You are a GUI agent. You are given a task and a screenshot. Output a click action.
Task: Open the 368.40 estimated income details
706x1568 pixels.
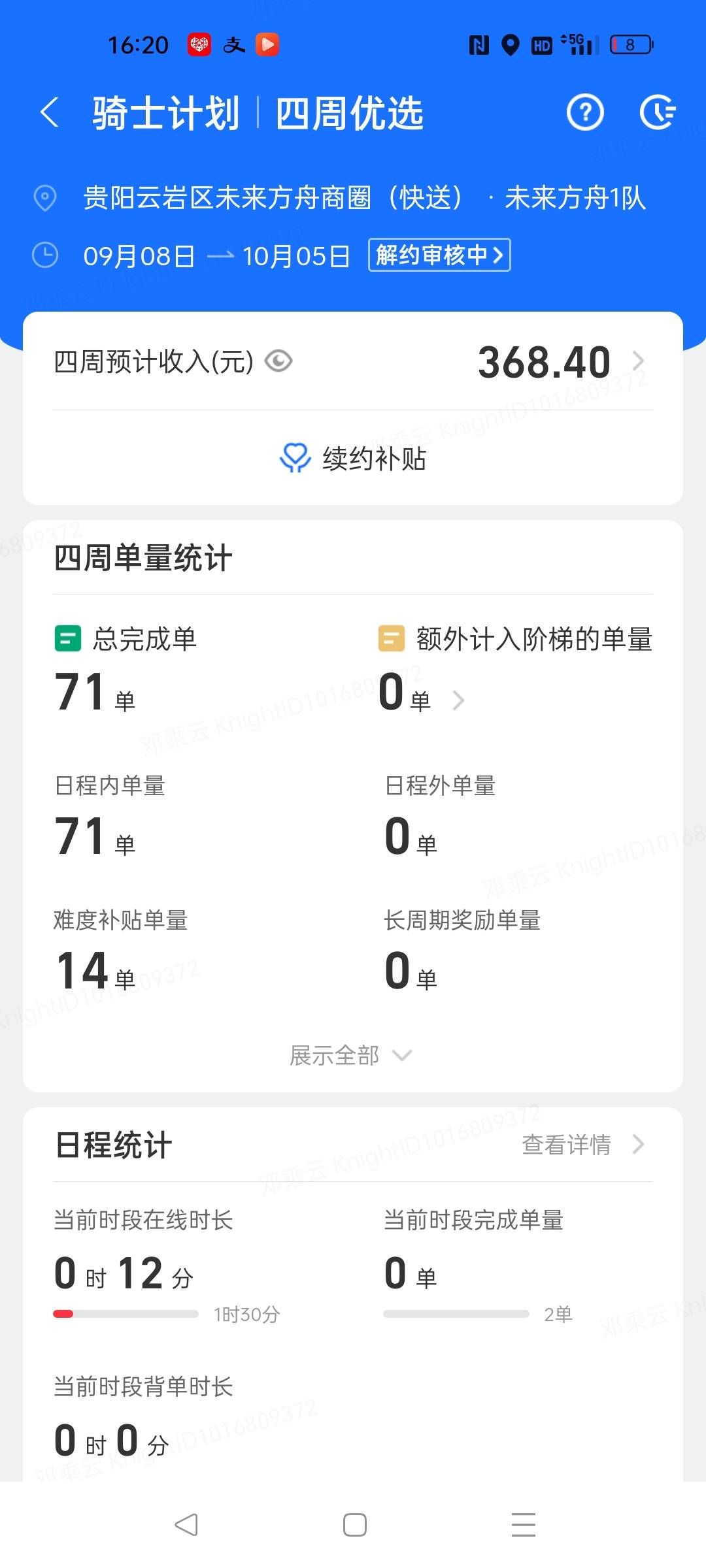[561, 361]
